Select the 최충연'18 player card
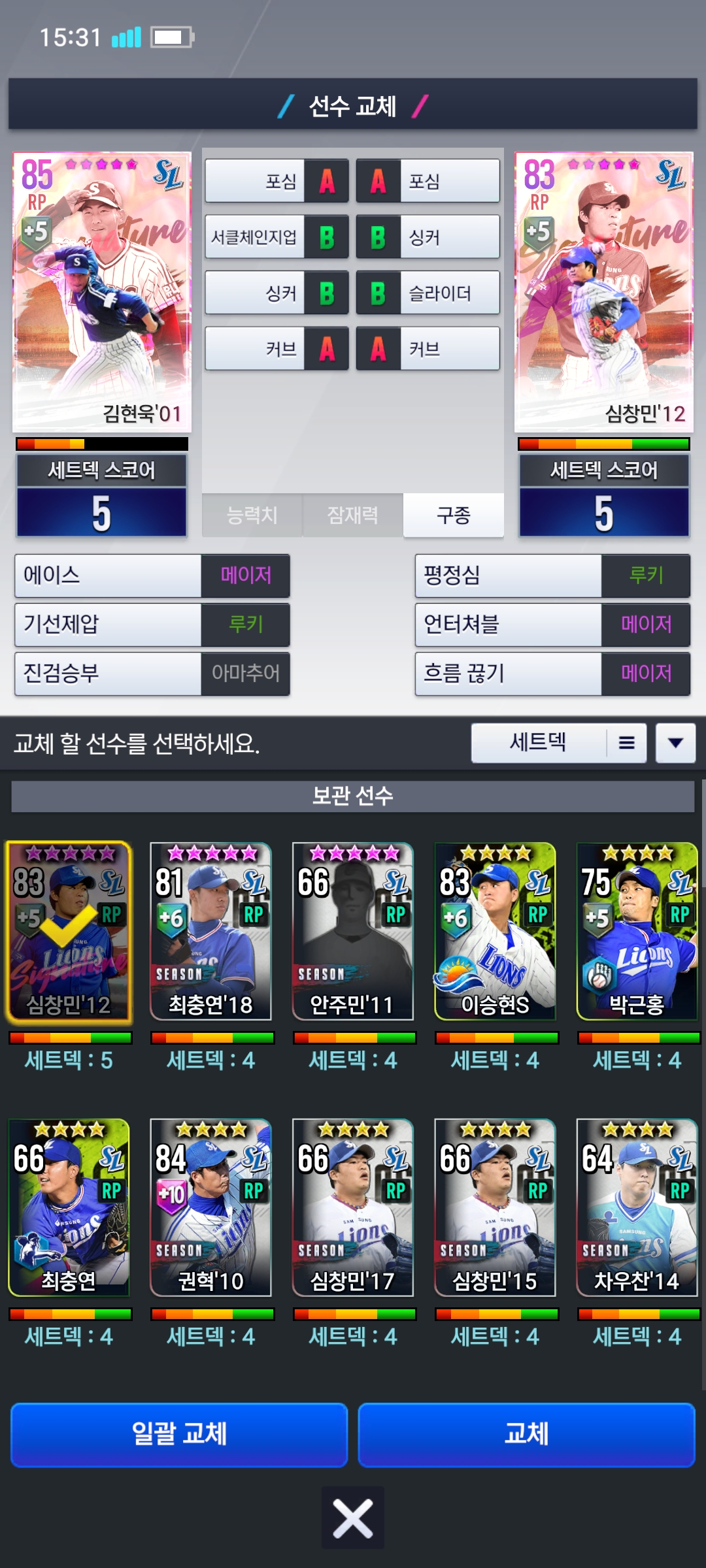This screenshot has width=706, height=1568. pyautogui.click(x=210, y=932)
